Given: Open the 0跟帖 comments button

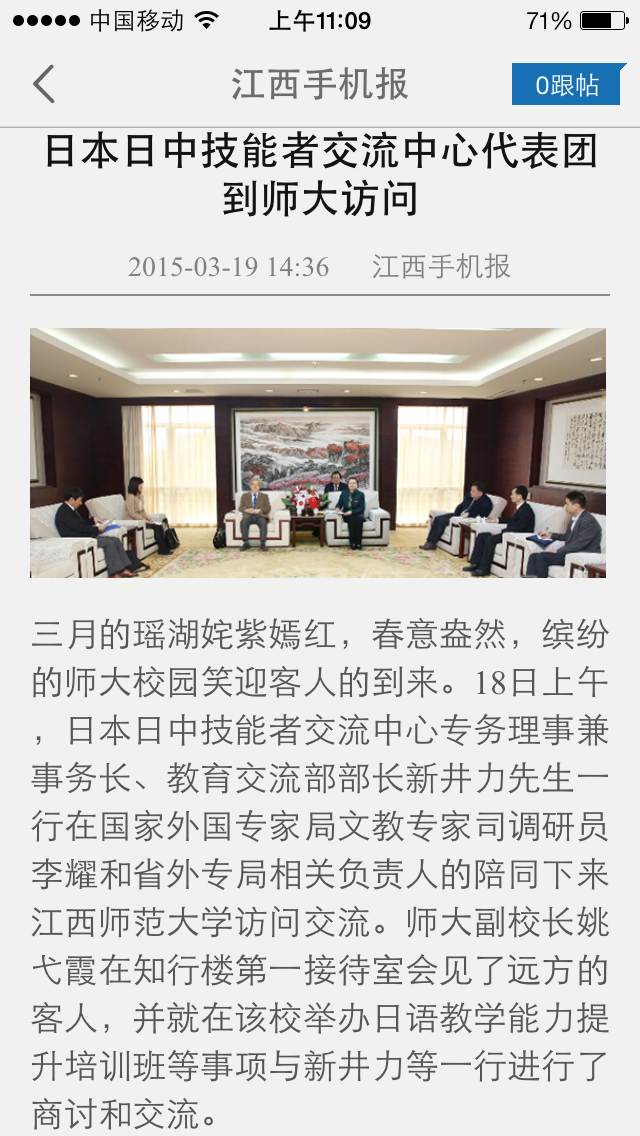Looking at the screenshot, I should pyautogui.click(x=567, y=85).
